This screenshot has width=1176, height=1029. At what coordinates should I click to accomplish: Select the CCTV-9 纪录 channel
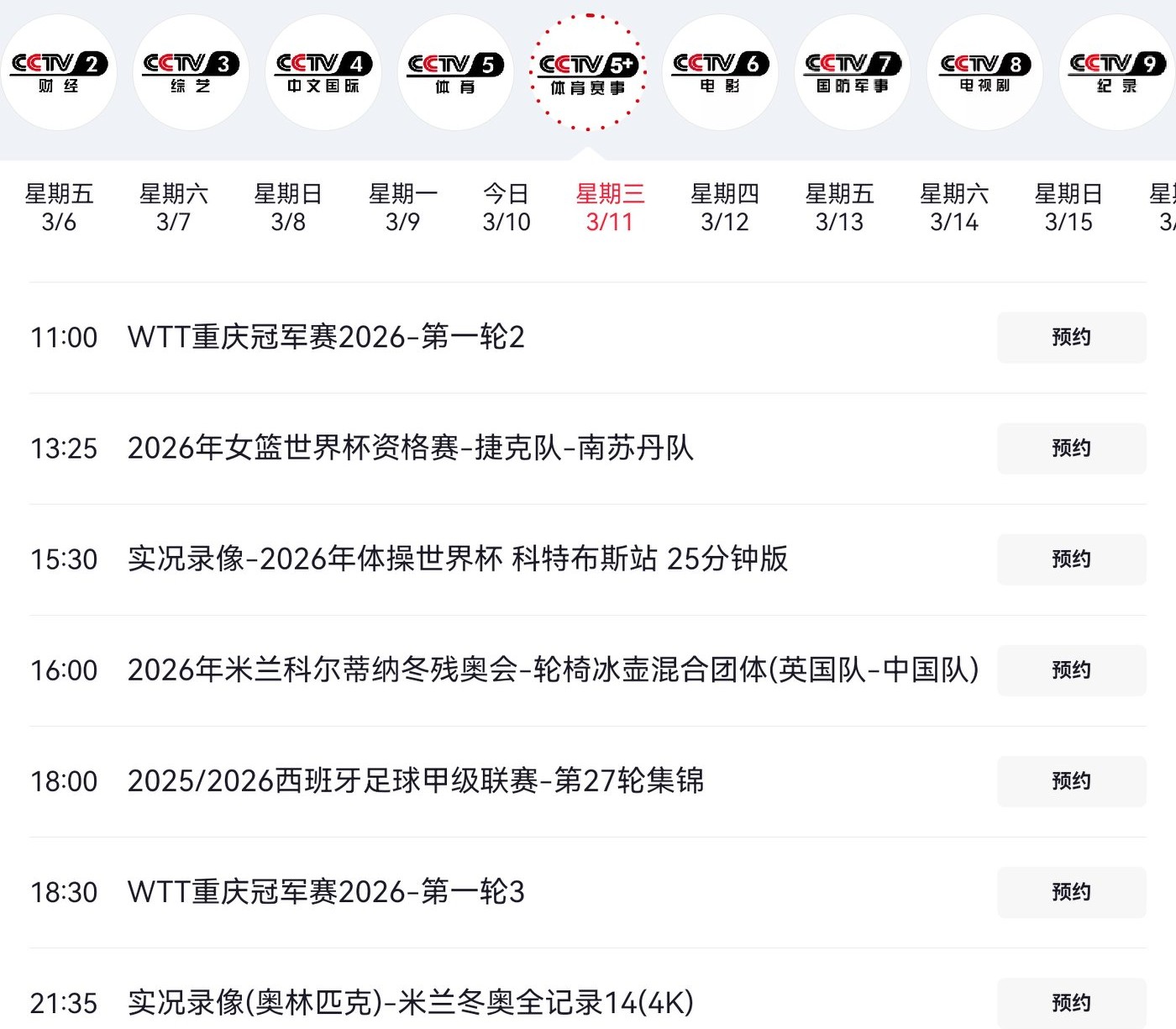(1116, 72)
